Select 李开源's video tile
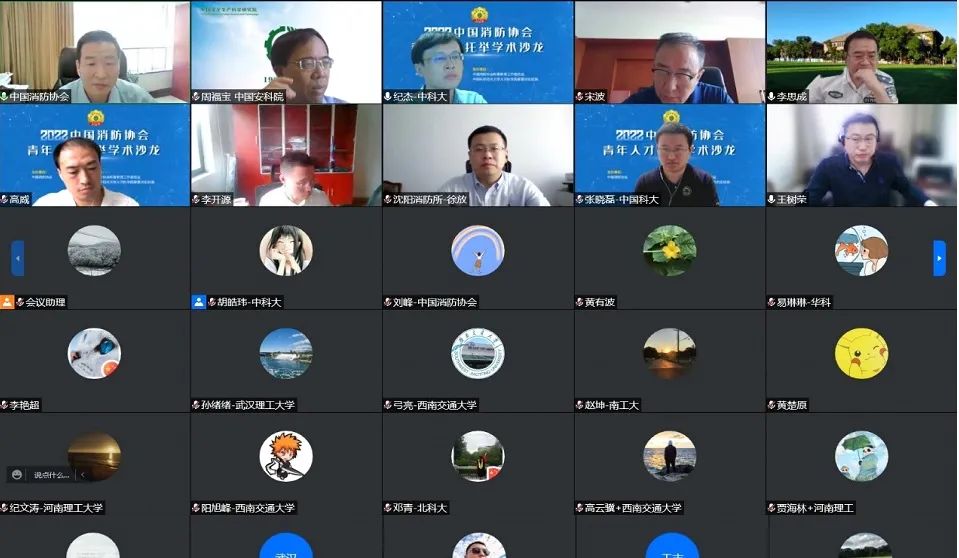The width and height of the screenshot is (959, 558). click(x=286, y=155)
